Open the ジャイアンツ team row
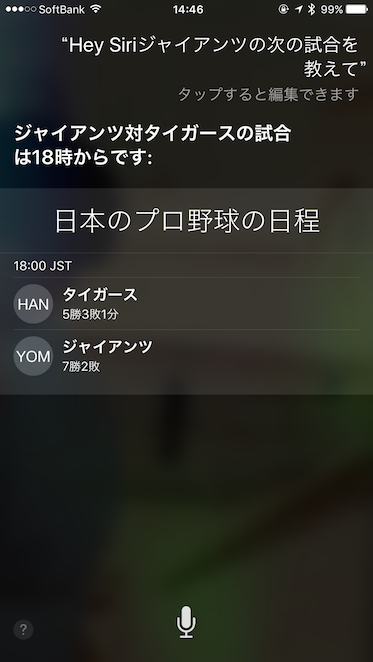373x662 pixels. (186, 356)
